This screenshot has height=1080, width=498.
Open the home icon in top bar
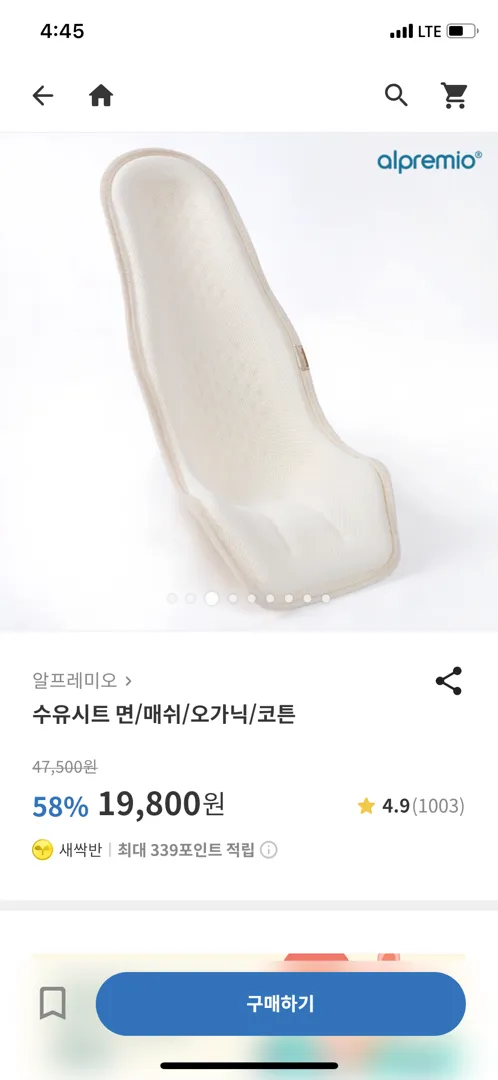coord(101,96)
